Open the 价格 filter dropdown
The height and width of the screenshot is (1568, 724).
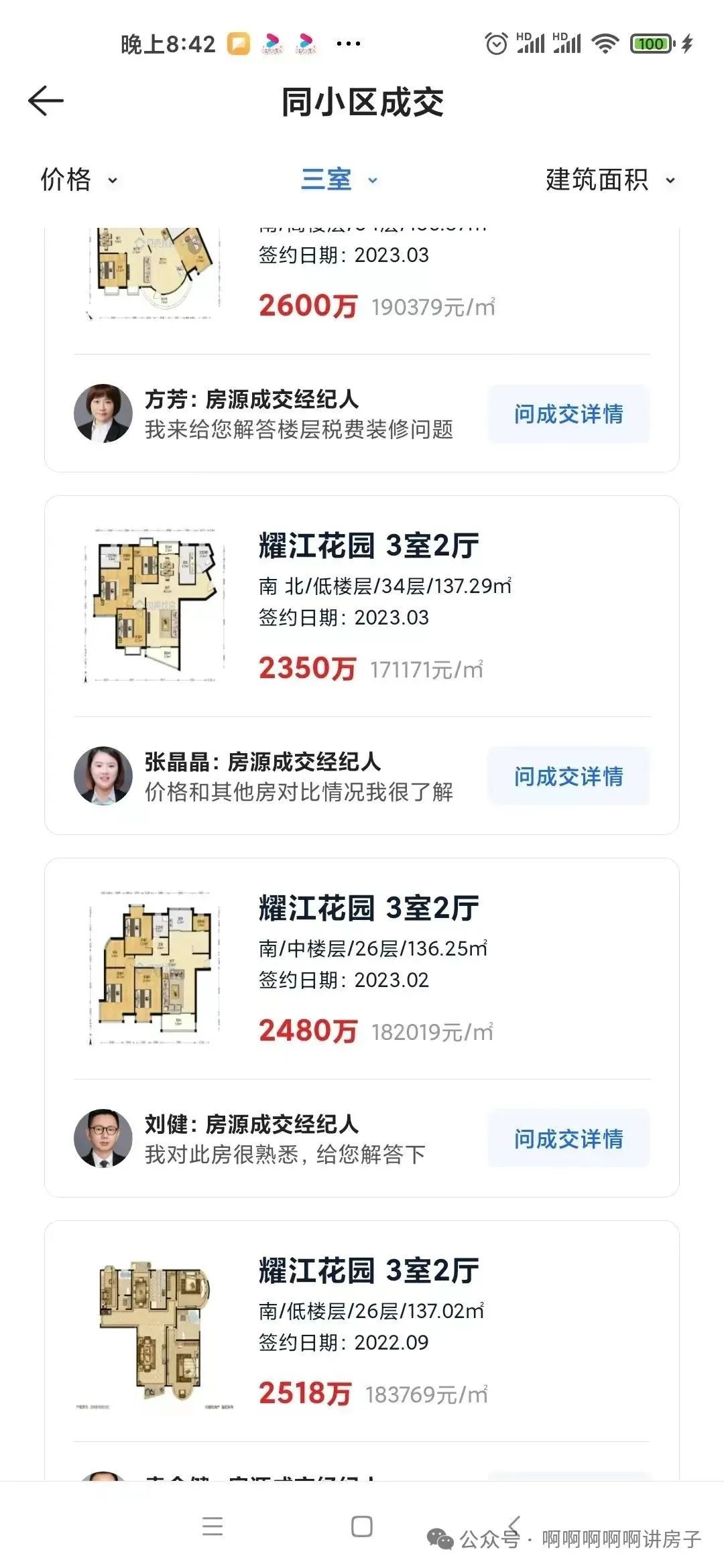click(79, 180)
